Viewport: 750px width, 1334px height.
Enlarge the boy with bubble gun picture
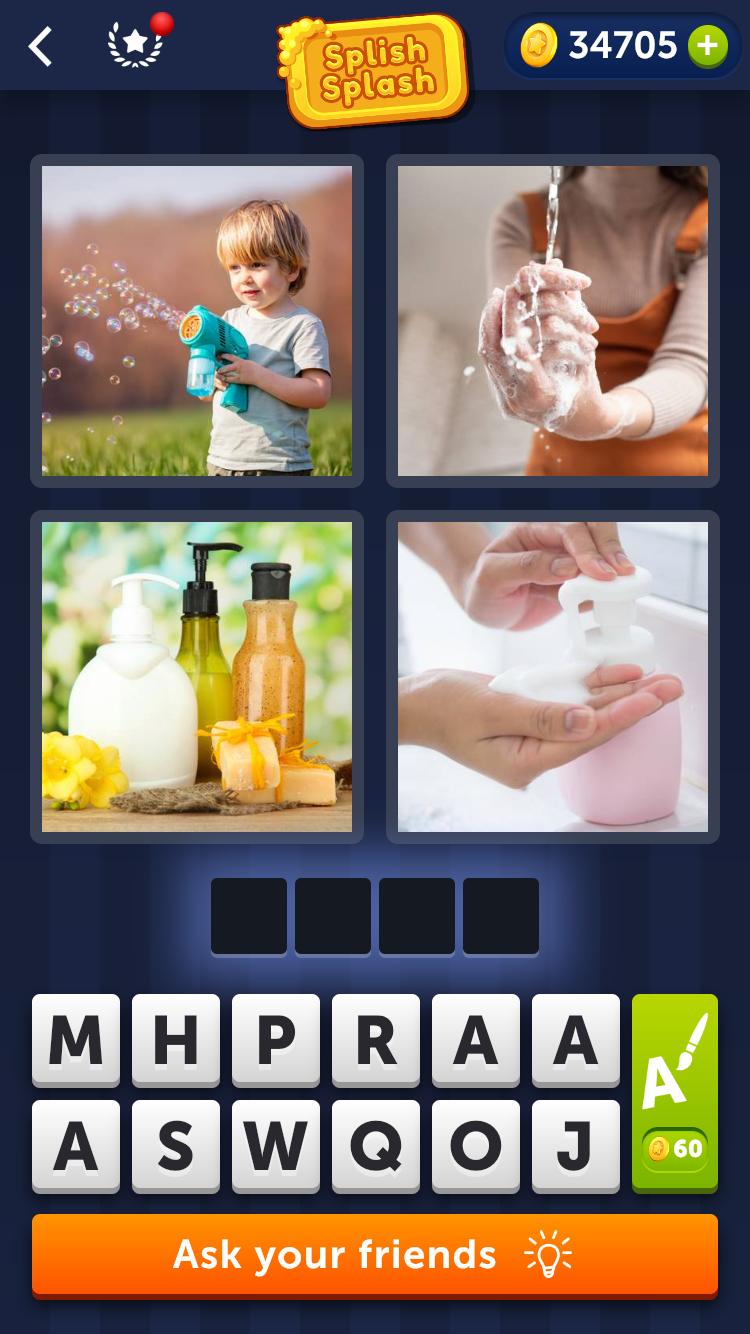(x=197, y=321)
